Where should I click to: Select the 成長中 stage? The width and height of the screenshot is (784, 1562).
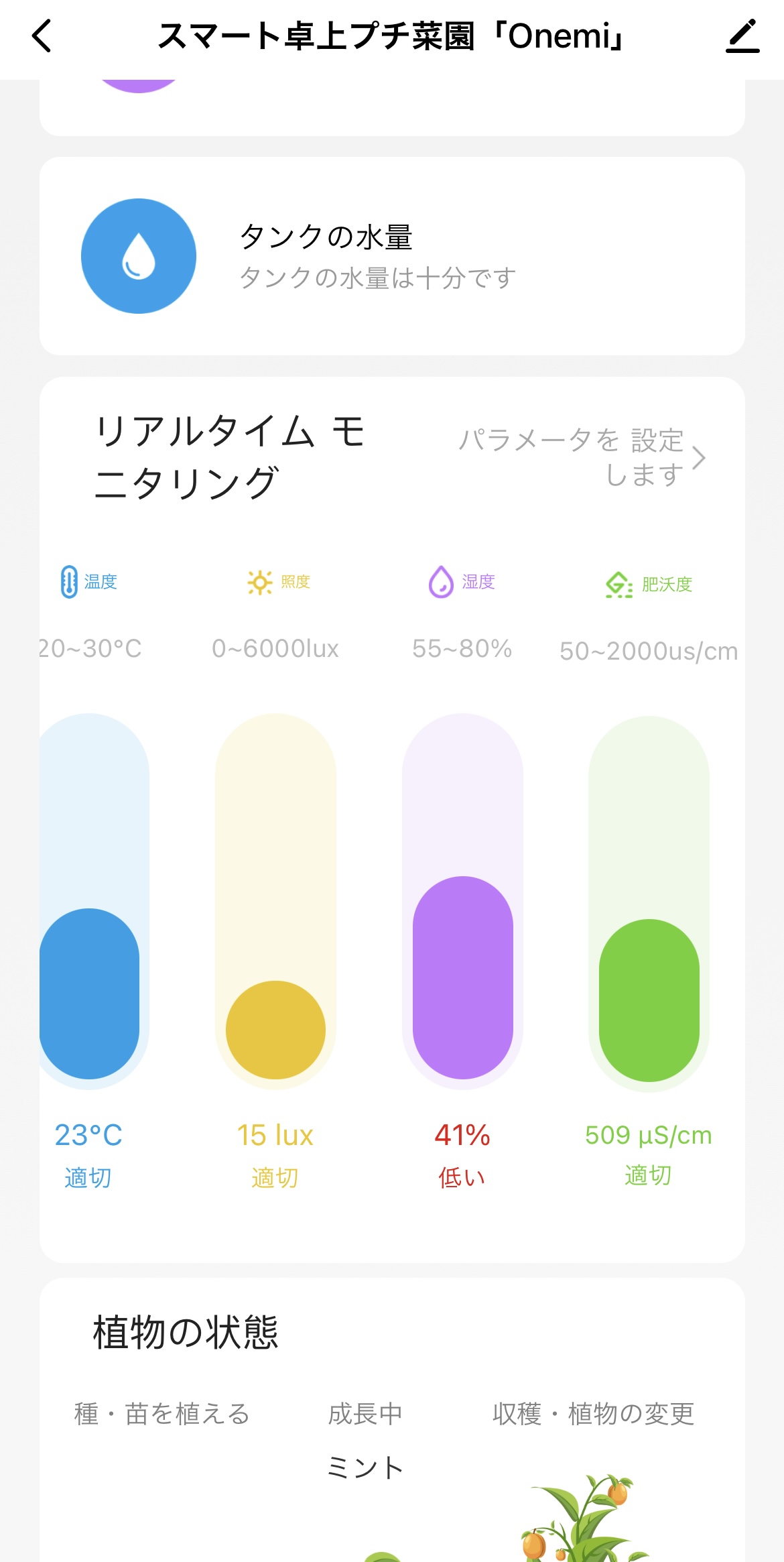[x=365, y=1414]
